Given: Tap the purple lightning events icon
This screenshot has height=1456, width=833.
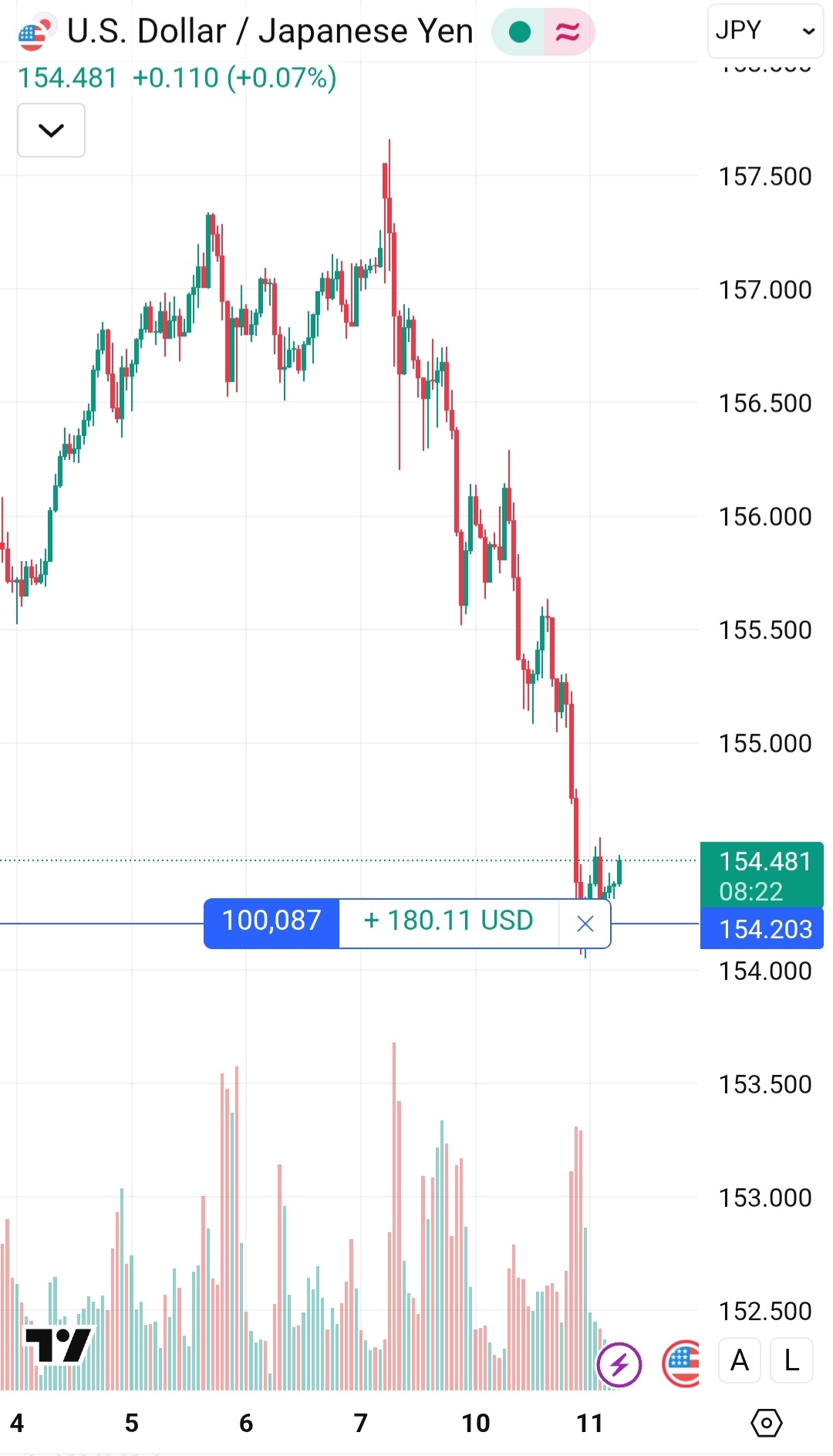Looking at the screenshot, I should click(x=619, y=1365).
